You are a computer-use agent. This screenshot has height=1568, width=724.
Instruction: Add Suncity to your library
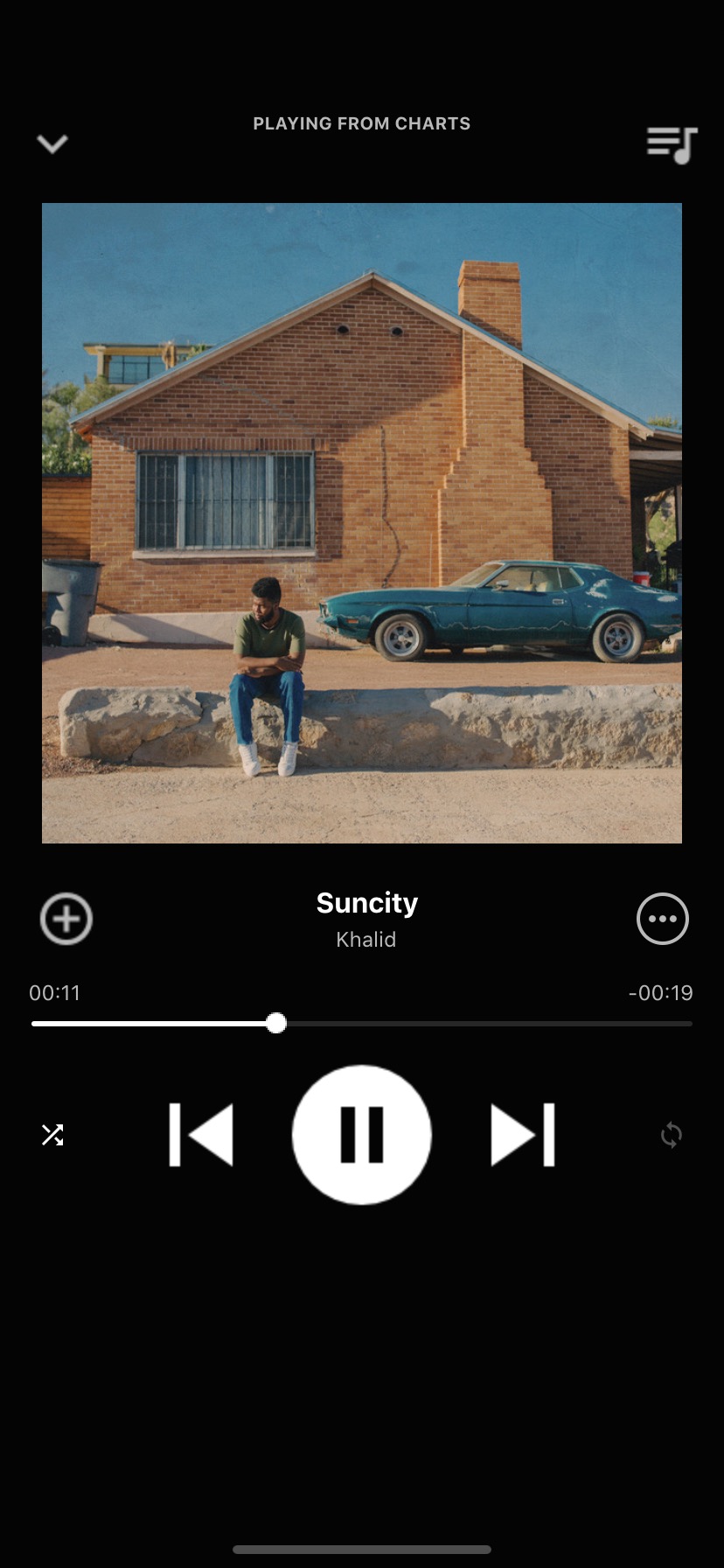point(66,919)
